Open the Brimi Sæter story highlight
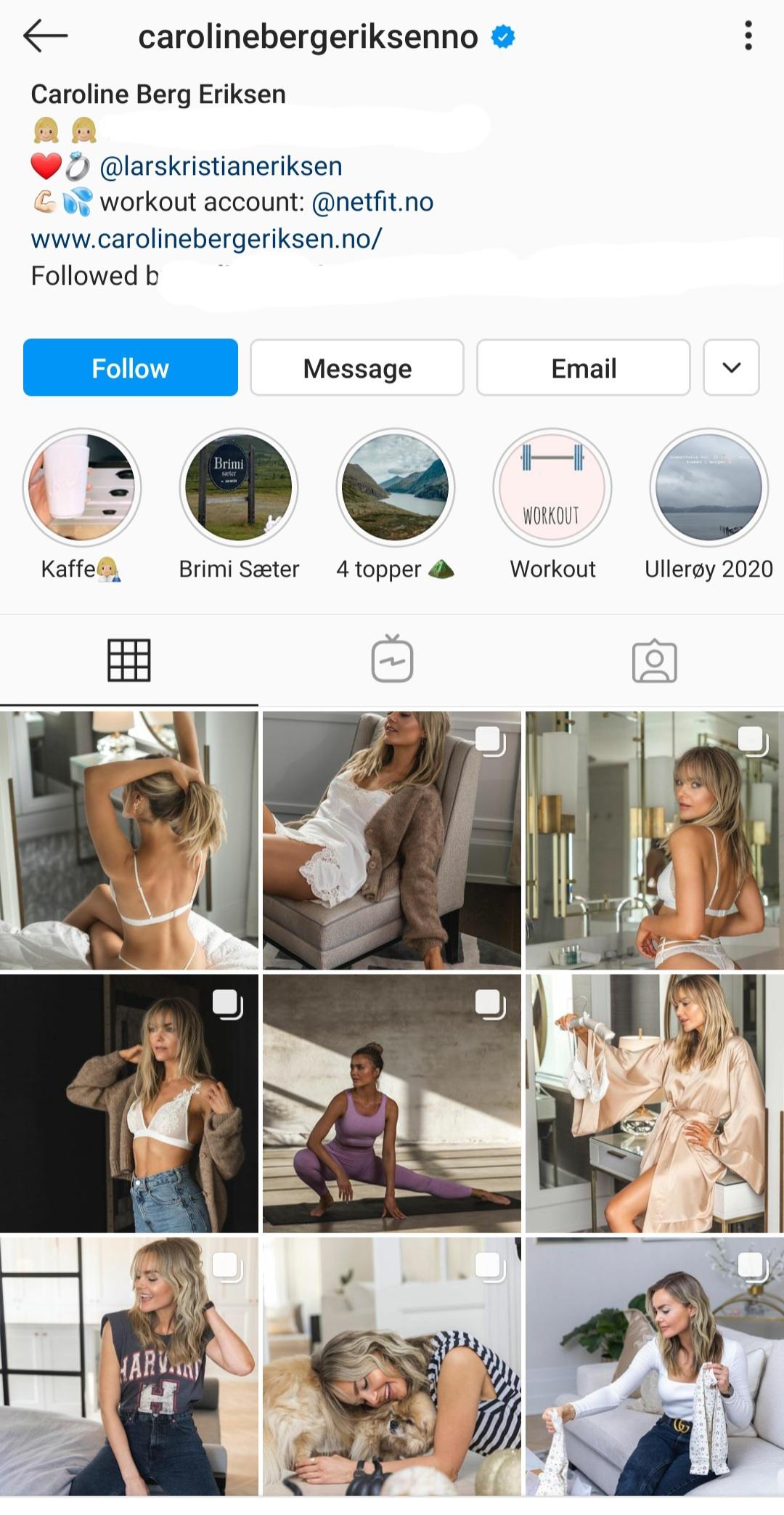The image size is (784, 1515). 239,487
